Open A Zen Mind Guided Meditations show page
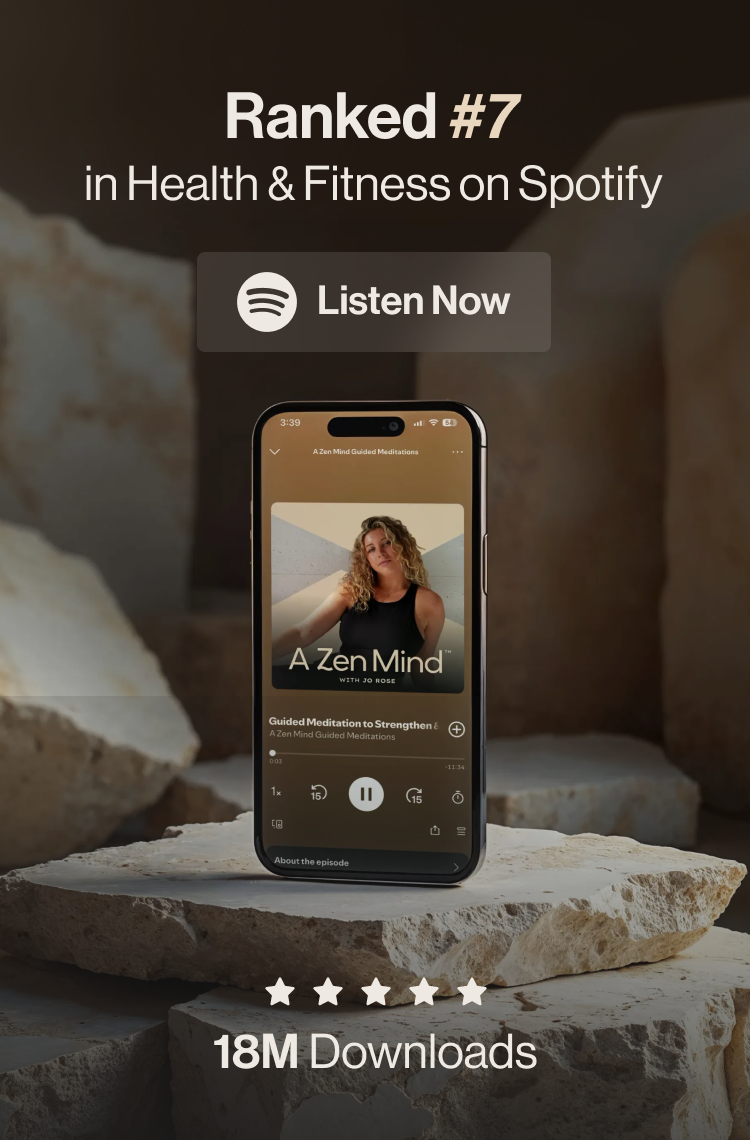The width and height of the screenshot is (750, 1140). pyautogui.click(x=330, y=736)
